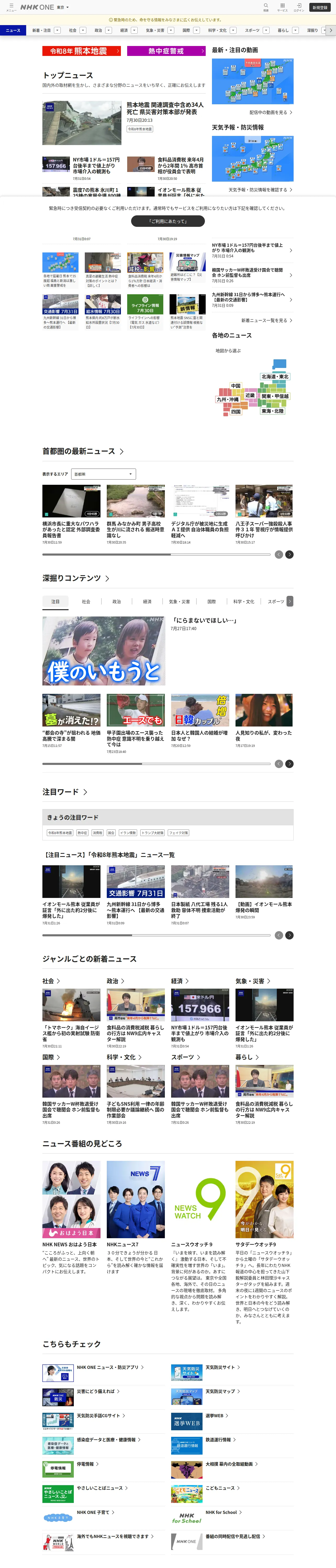Open the search icon in the header
Screen dimensions: 336x1568
pyautogui.click(x=266, y=7)
